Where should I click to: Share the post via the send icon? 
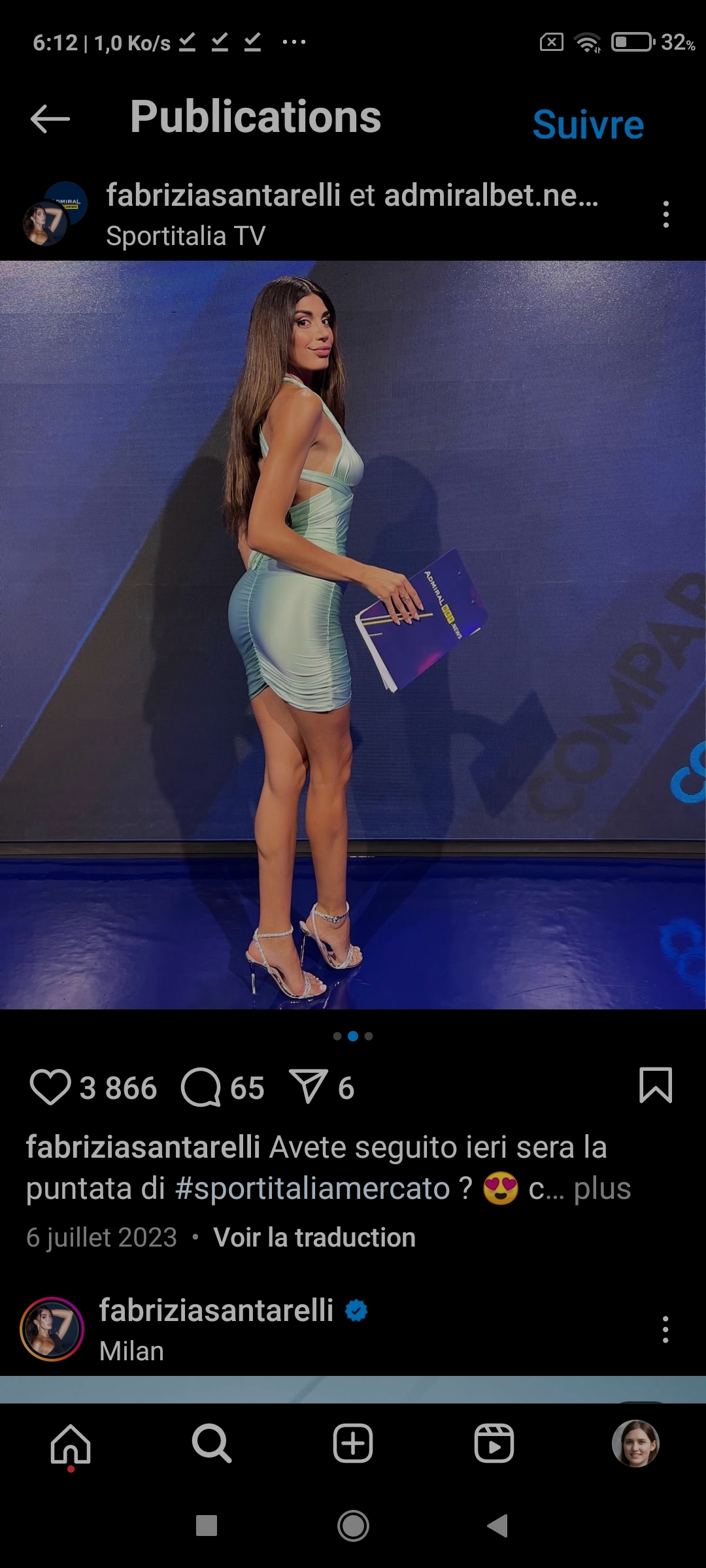tap(309, 1086)
